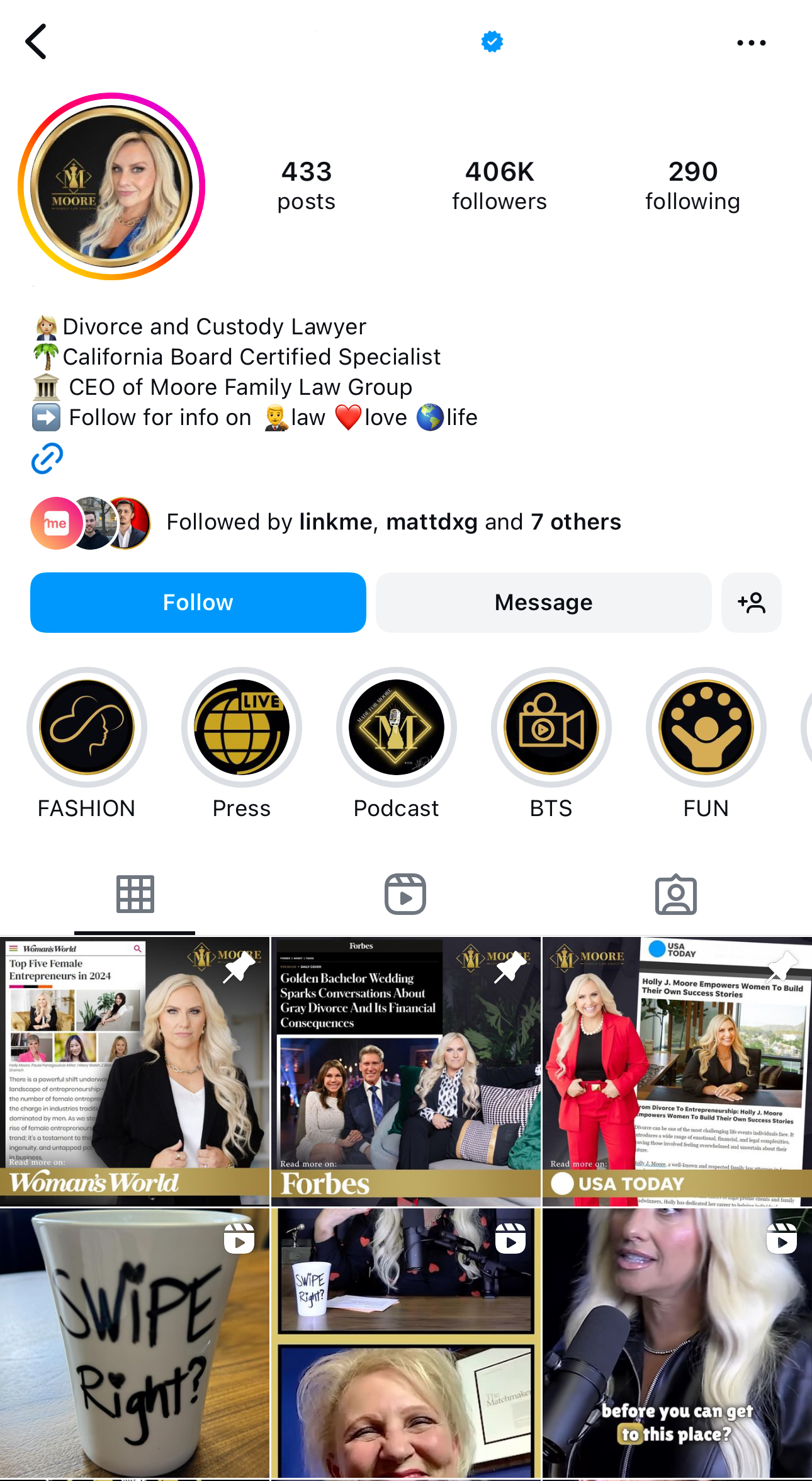This screenshot has height=1481, width=812.
Task: Open the 290 following list
Action: coord(692,185)
